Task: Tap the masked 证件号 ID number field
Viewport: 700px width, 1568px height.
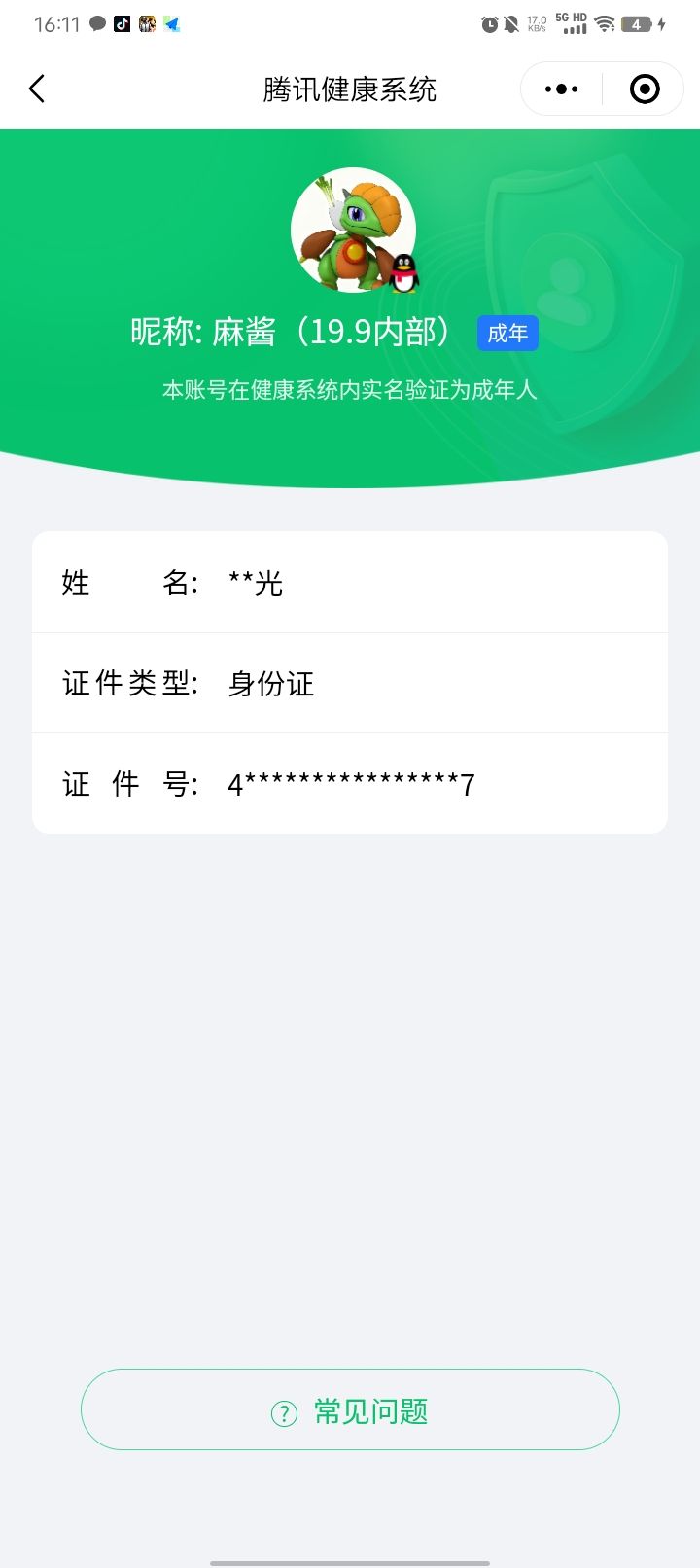Action: tap(348, 783)
